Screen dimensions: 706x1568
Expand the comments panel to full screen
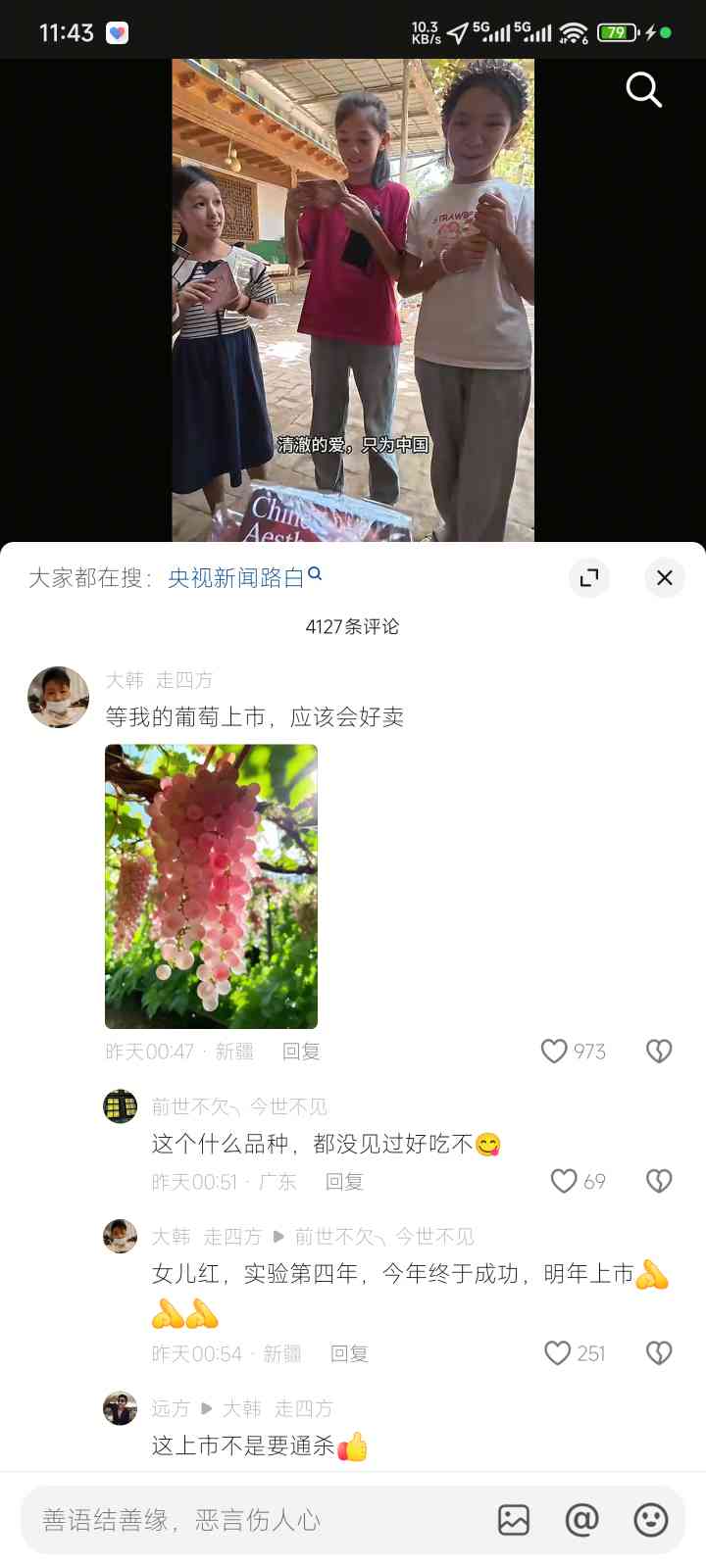(x=589, y=577)
